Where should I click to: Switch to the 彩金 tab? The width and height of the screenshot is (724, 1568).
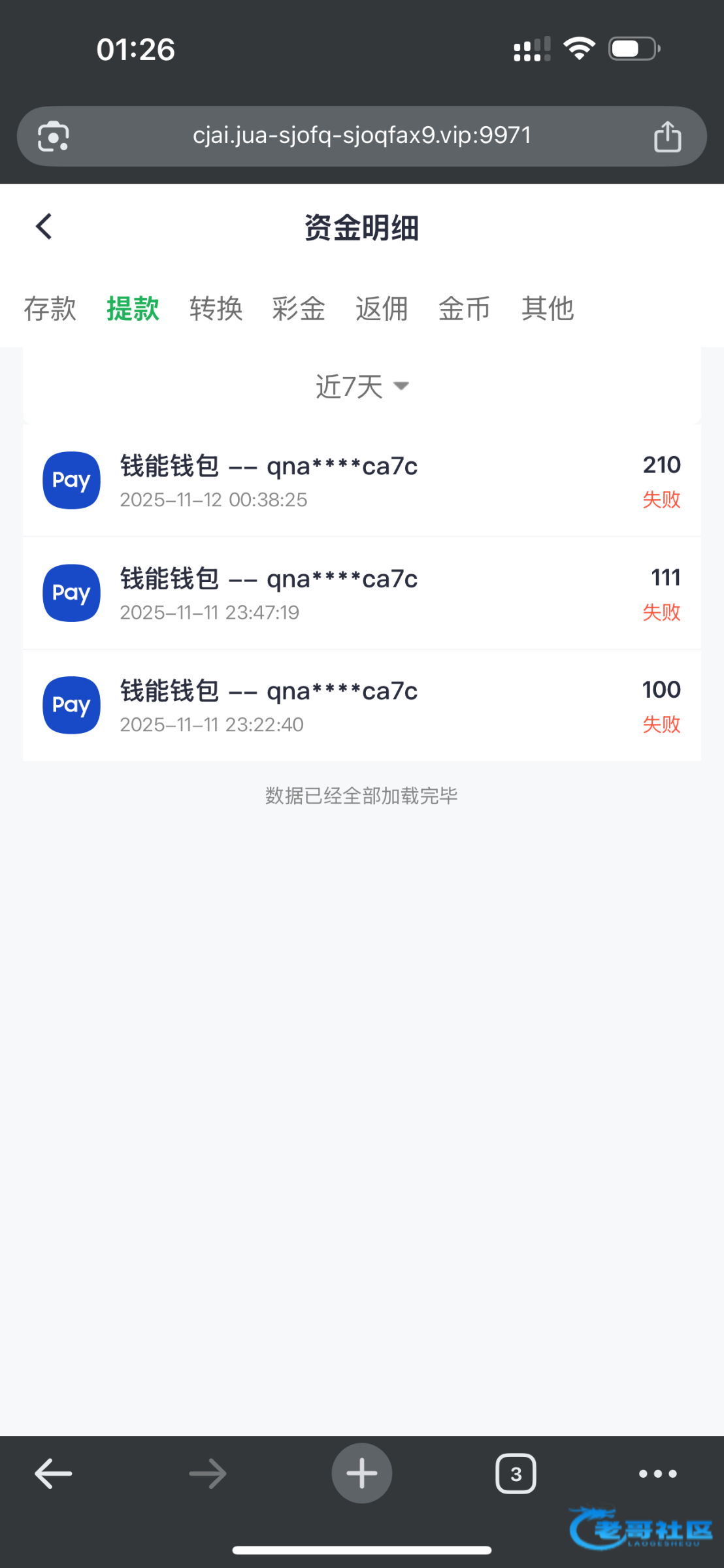point(299,308)
